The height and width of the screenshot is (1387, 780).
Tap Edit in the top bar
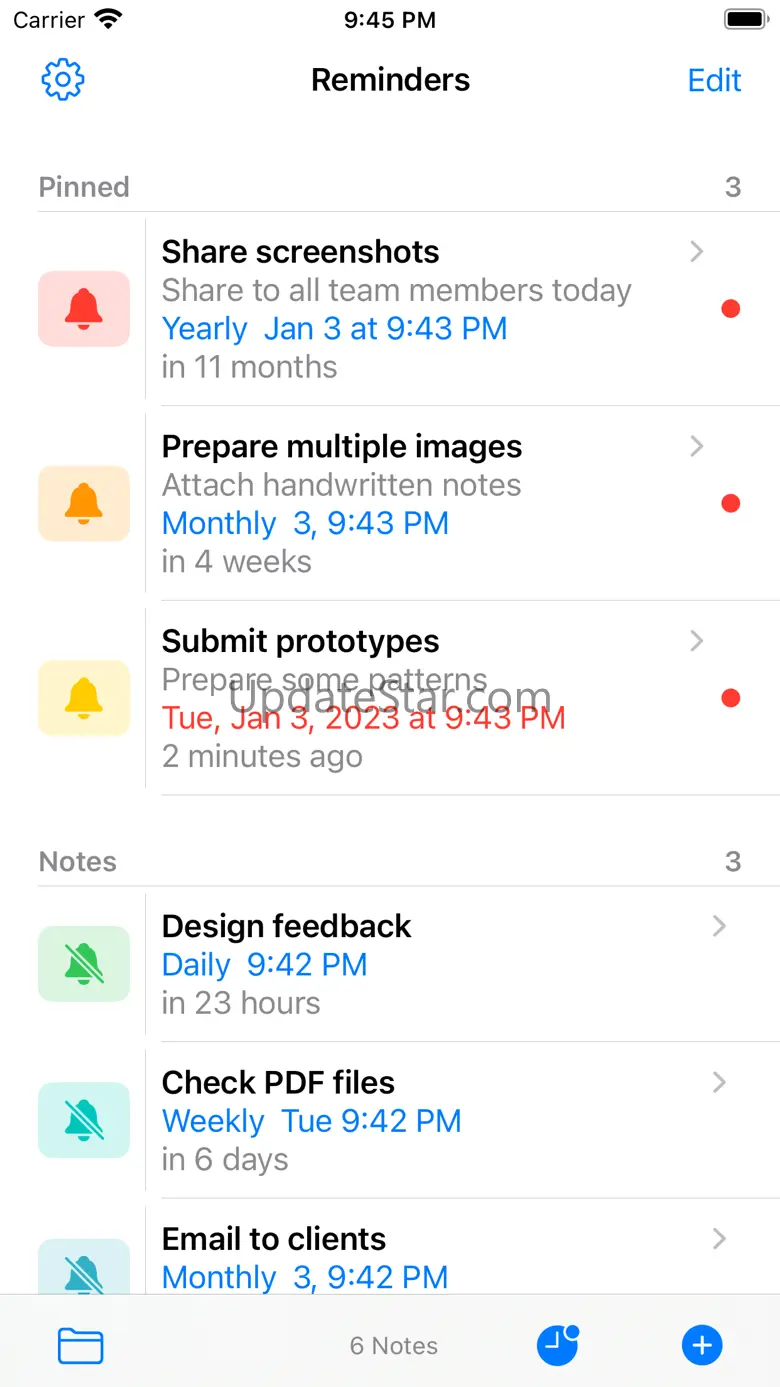pos(714,80)
